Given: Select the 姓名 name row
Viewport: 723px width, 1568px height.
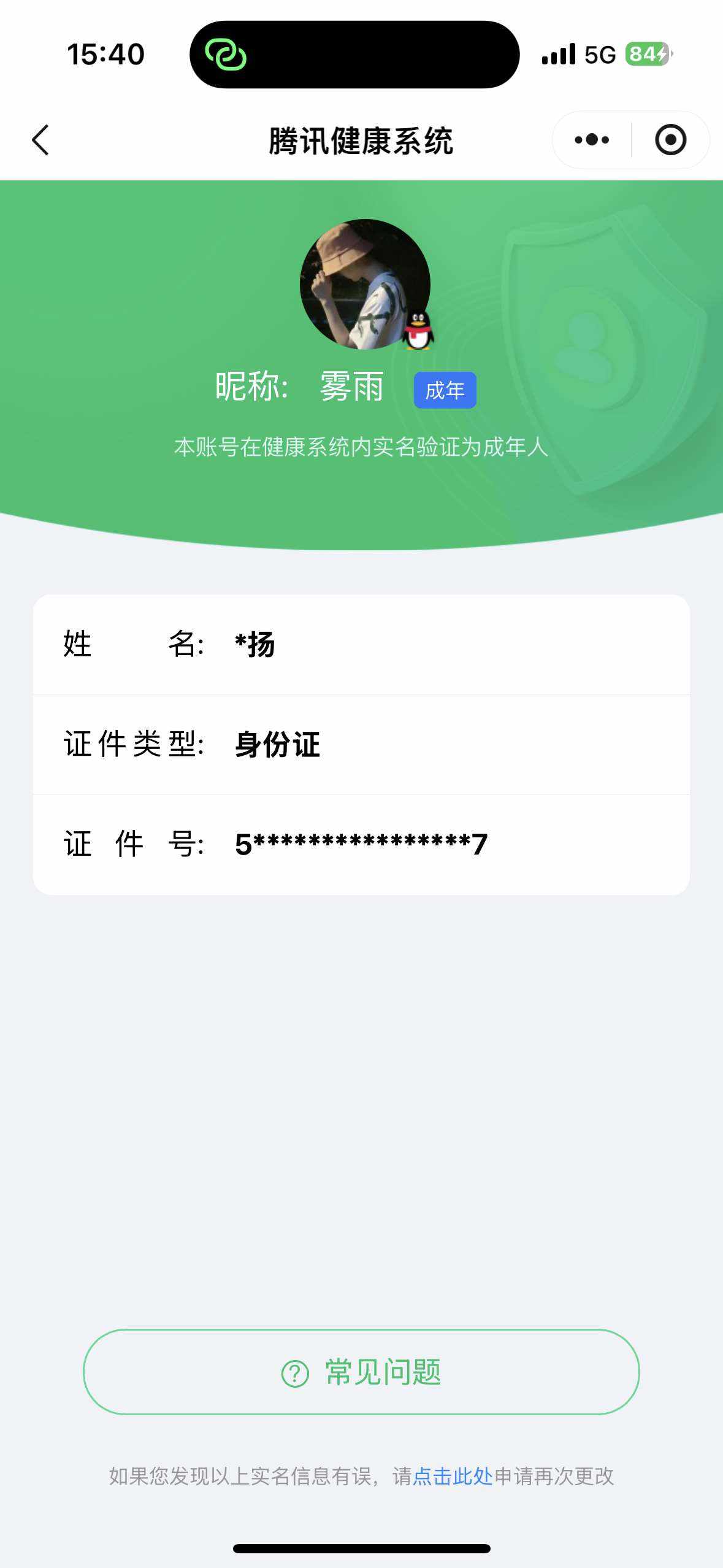Looking at the screenshot, I should [x=361, y=645].
